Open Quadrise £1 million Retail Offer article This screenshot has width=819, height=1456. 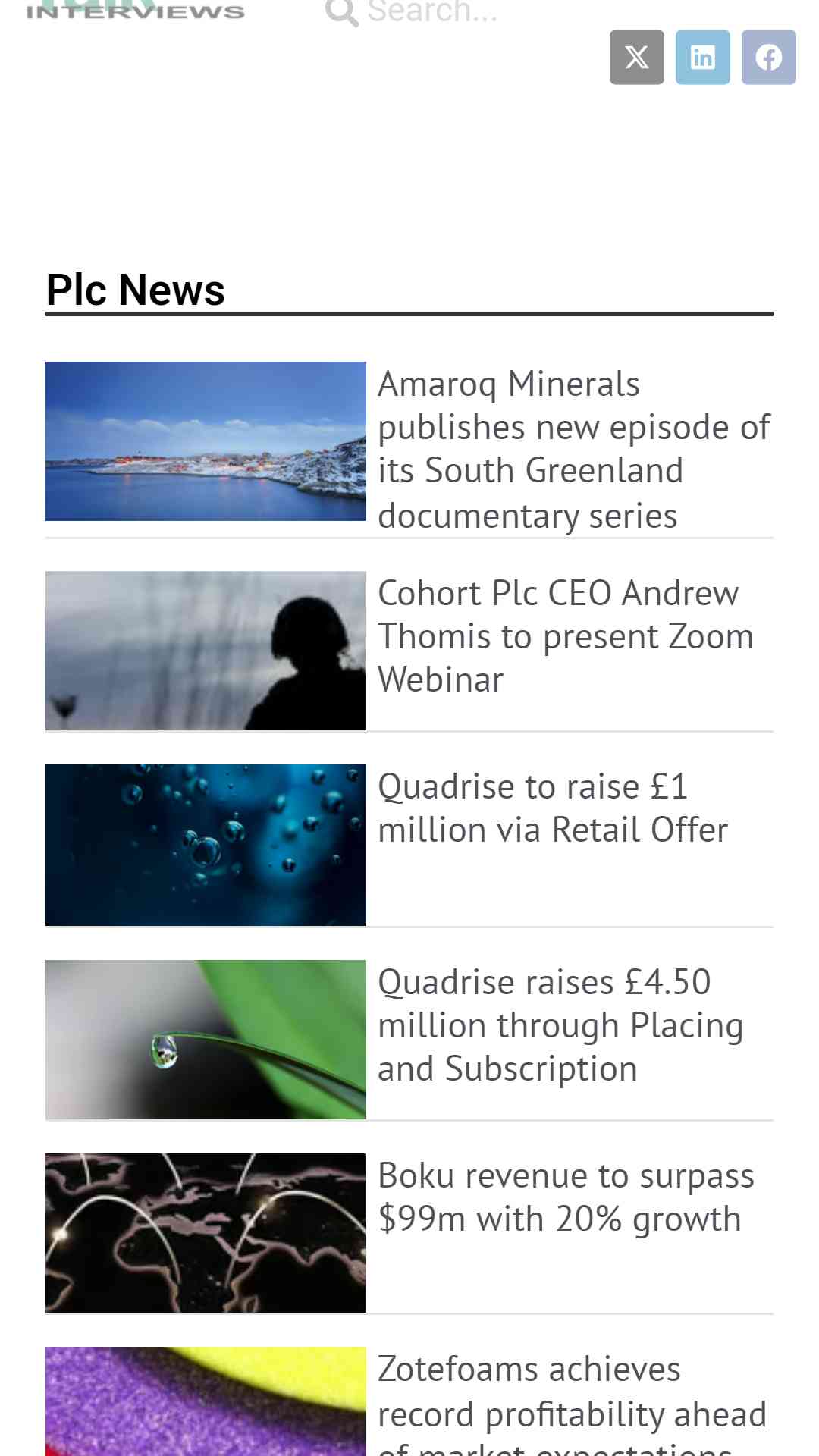tap(552, 808)
